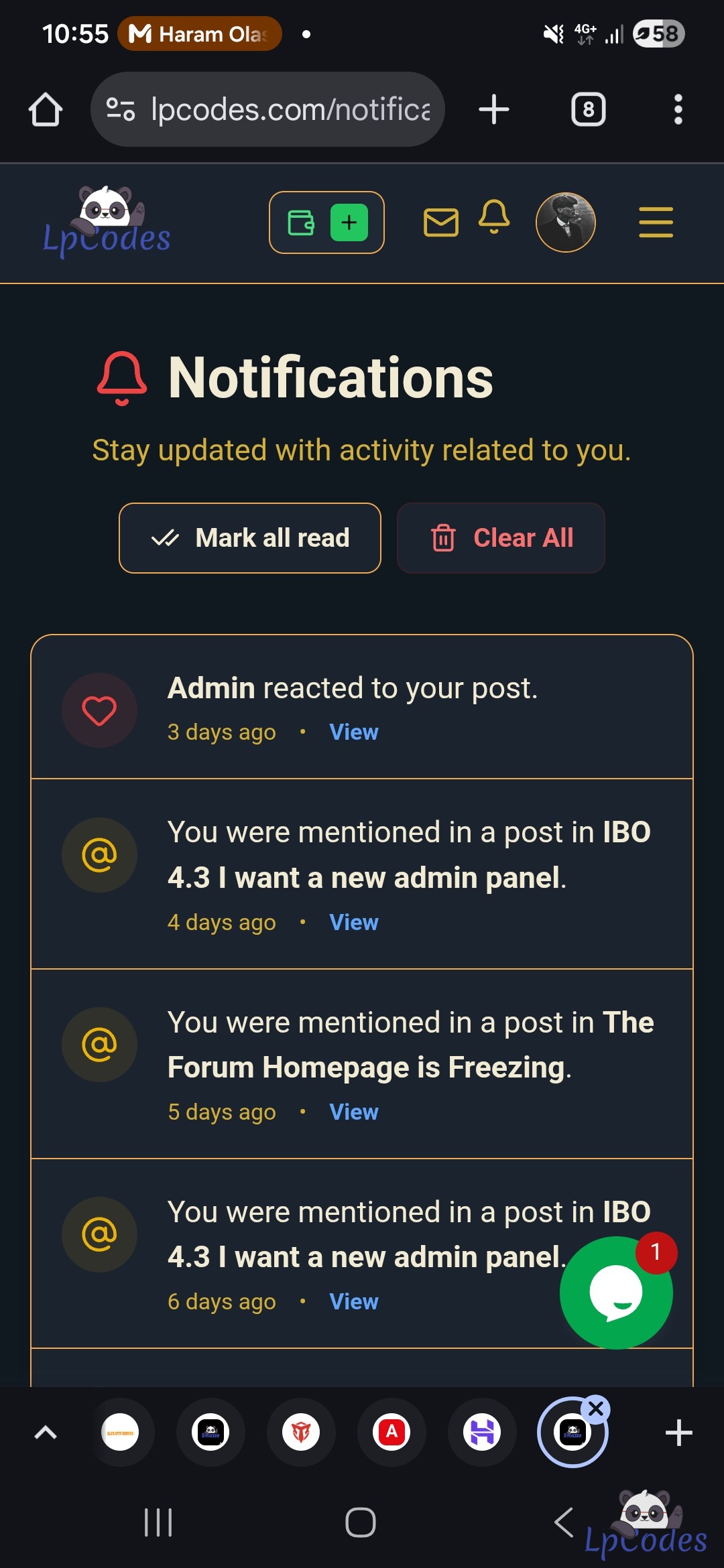Open the Chrome three-dot overflow menu

(x=678, y=109)
